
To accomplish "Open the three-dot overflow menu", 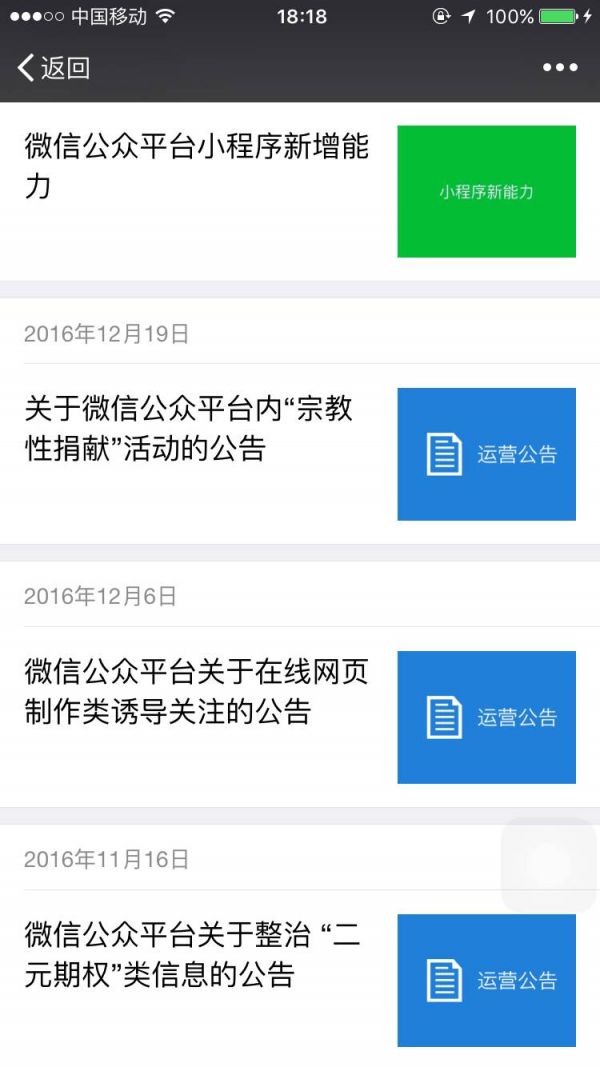I will click(x=560, y=68).
